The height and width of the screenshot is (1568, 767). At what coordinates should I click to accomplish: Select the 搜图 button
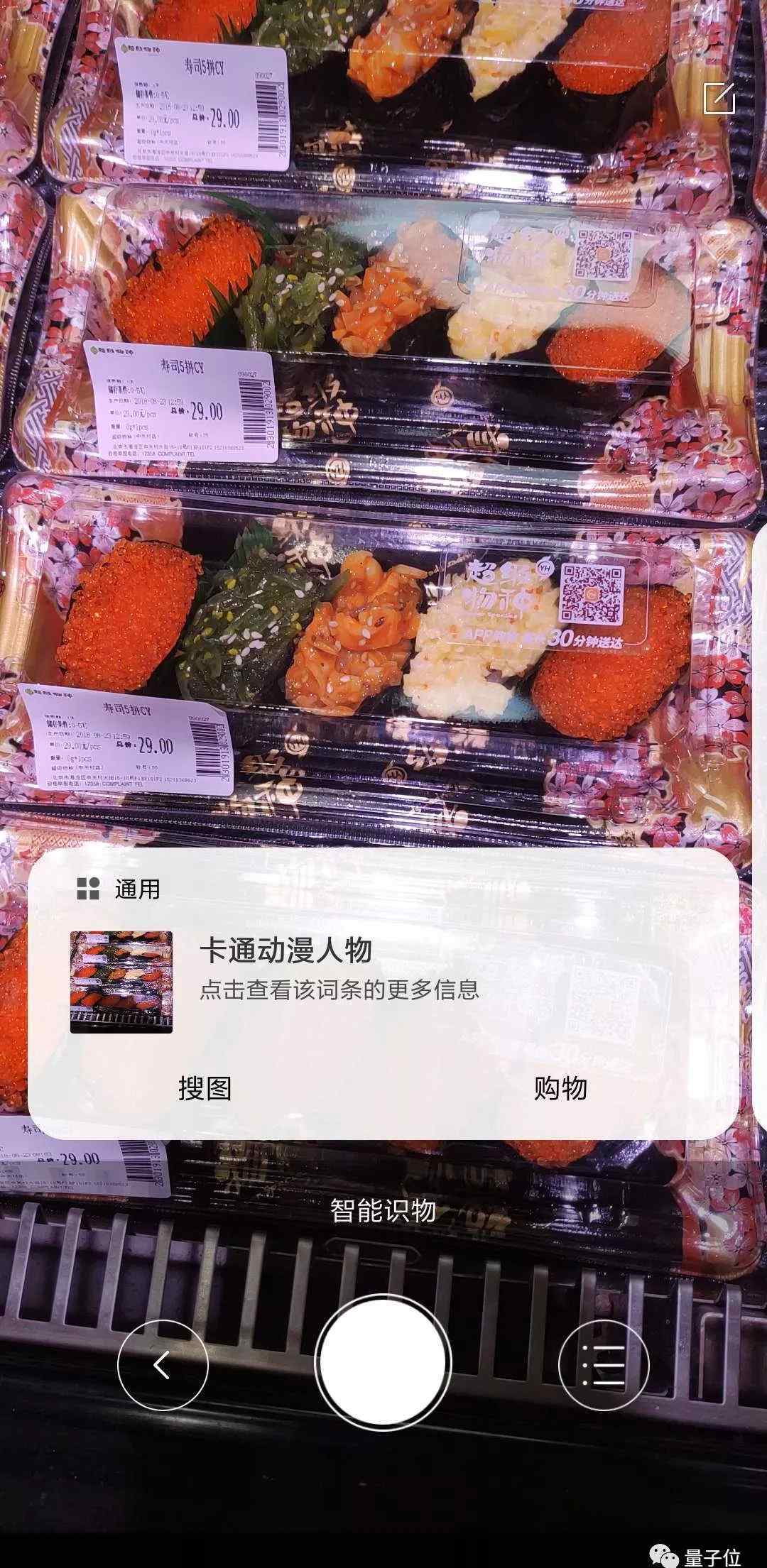205,1088
